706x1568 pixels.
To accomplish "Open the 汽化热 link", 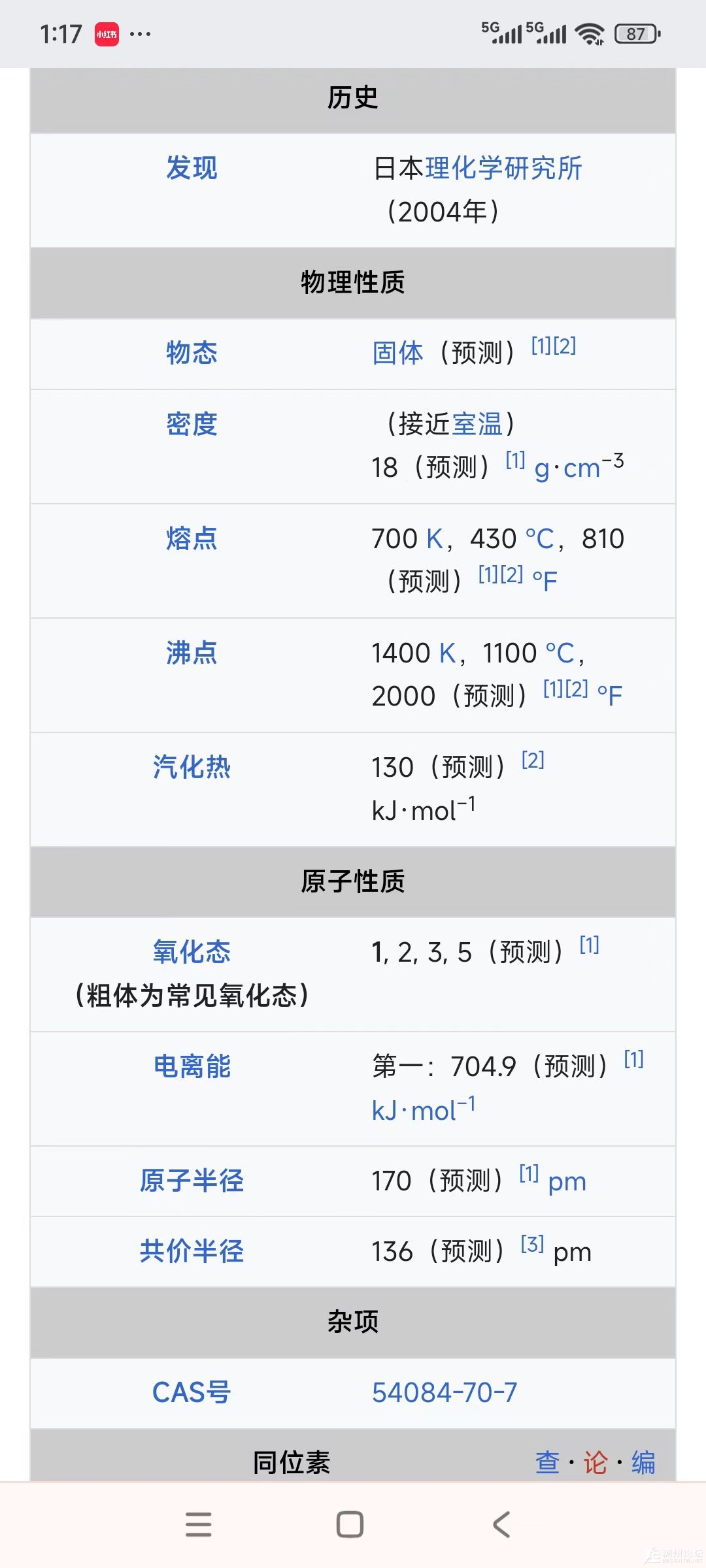I will point(192,767).
